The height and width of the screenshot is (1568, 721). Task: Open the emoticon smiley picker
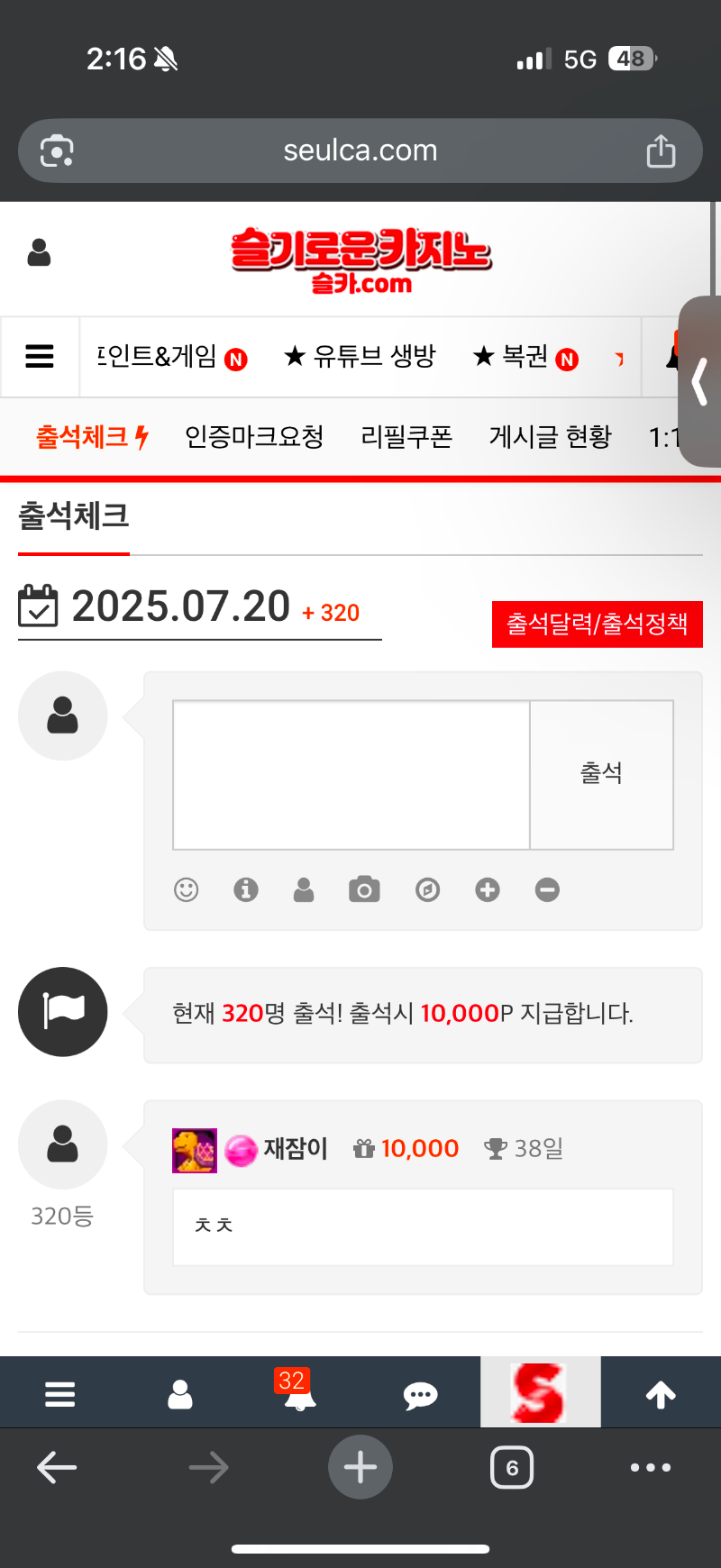pyautogui.click(x=187, y=890)
